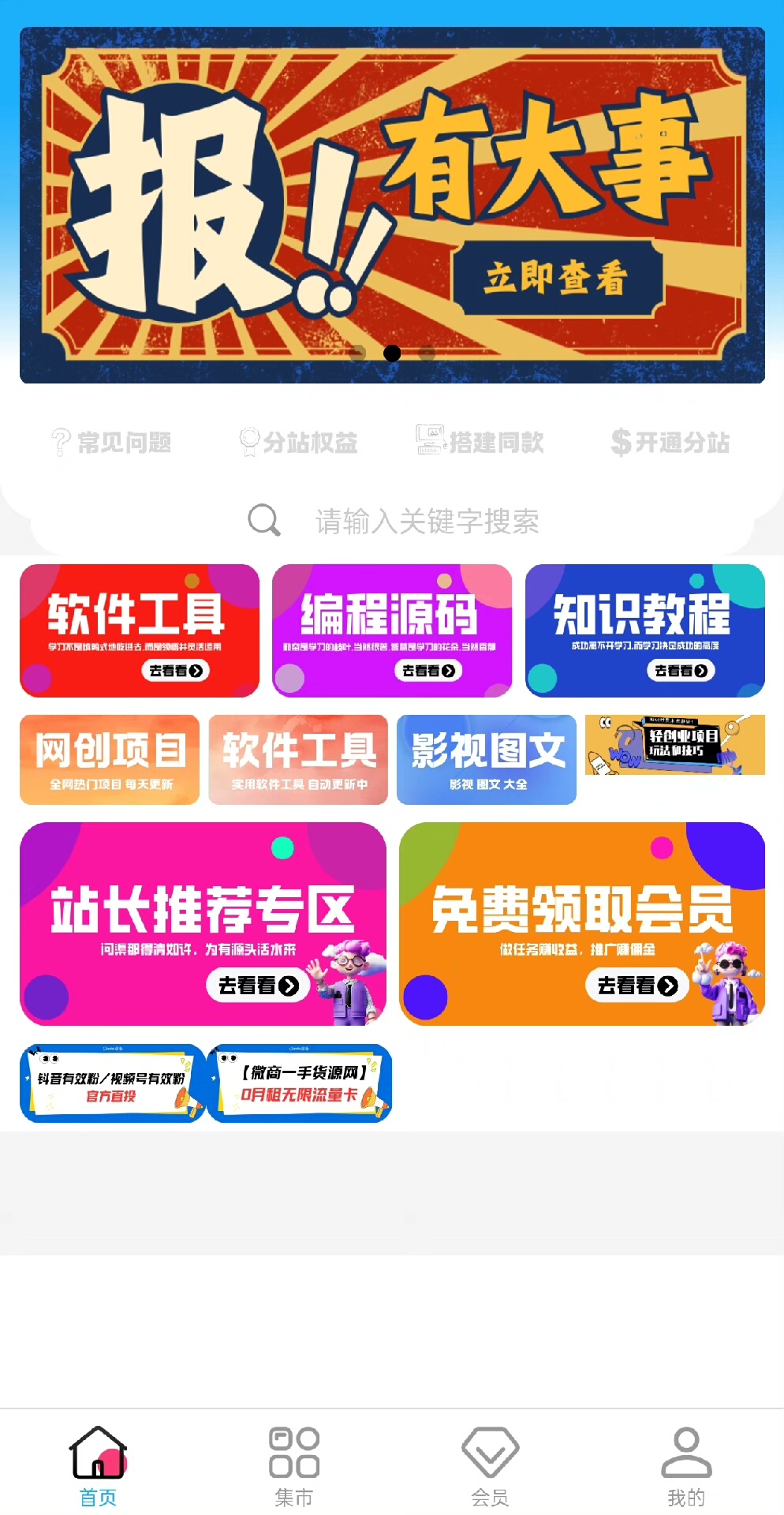Viewport: 784px width, 1515px height.
Task: Open 免费领取会员 card
Action: click(582, 924)
